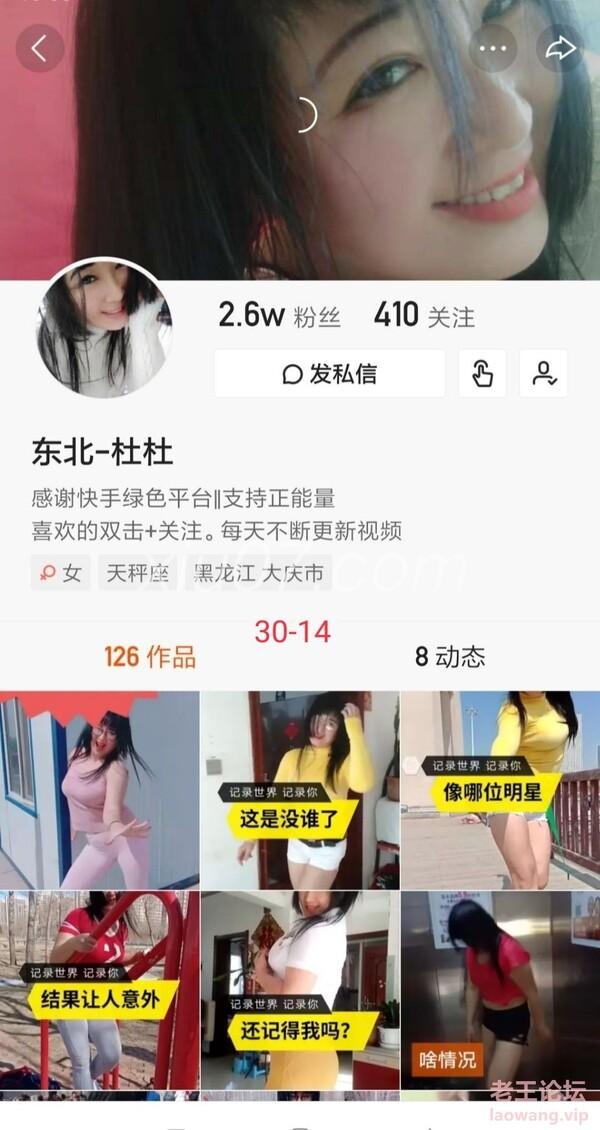View the 2.6w 粉丝 followers list
The width and height of the screenshot is (600, 1130).
point(279,316)
